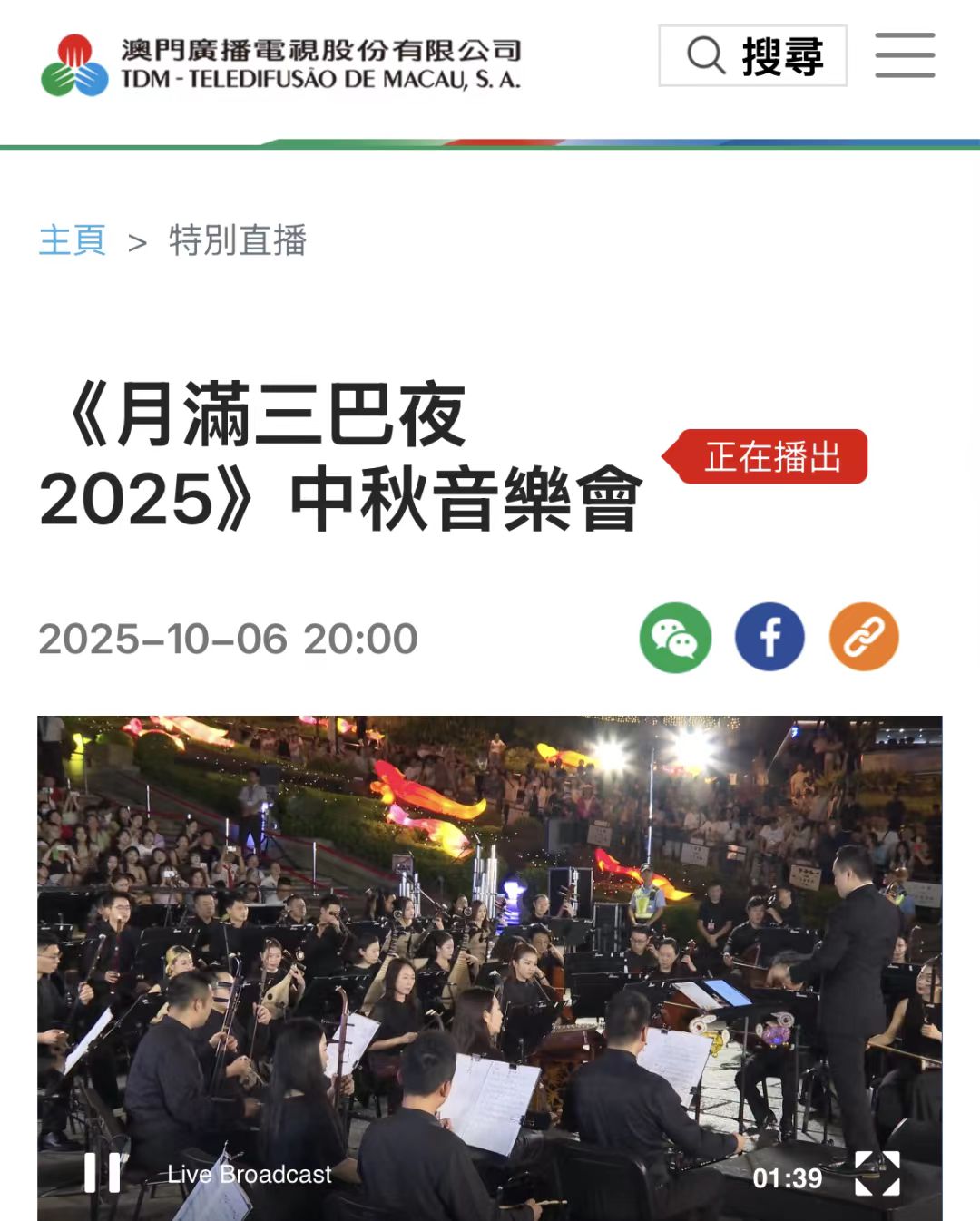Go to 主頁 breadcrumb link
This screenshot has width=980, height=1221.
point(73,240)
